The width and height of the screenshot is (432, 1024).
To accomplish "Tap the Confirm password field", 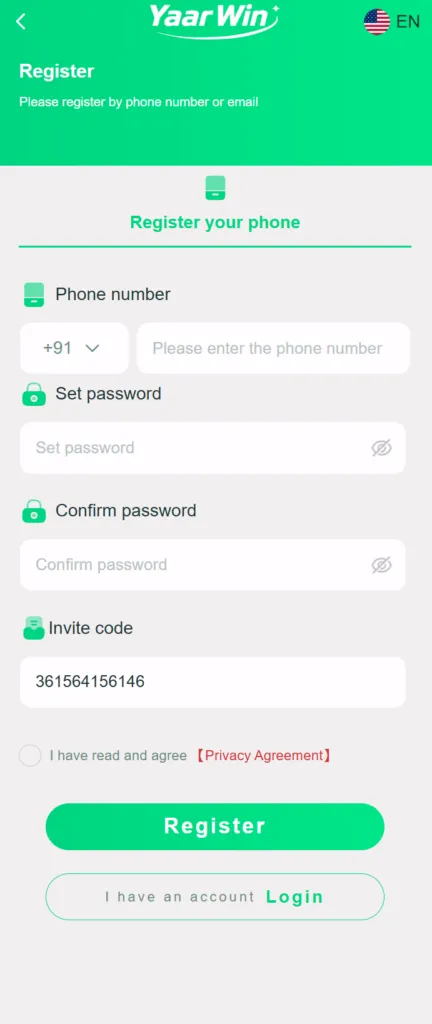I will point(213,565).
